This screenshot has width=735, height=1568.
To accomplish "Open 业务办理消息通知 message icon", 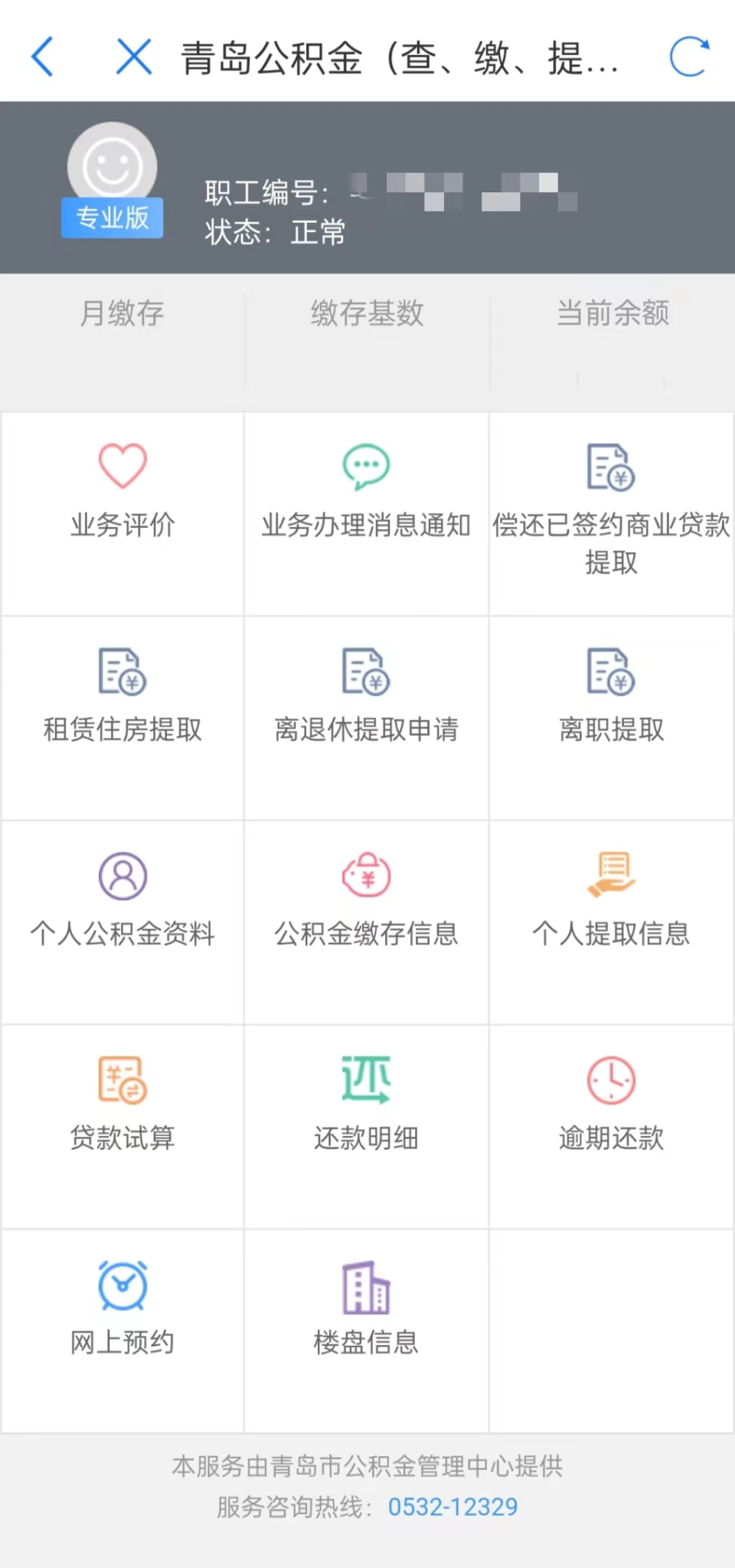I will (x=366, y=465).
